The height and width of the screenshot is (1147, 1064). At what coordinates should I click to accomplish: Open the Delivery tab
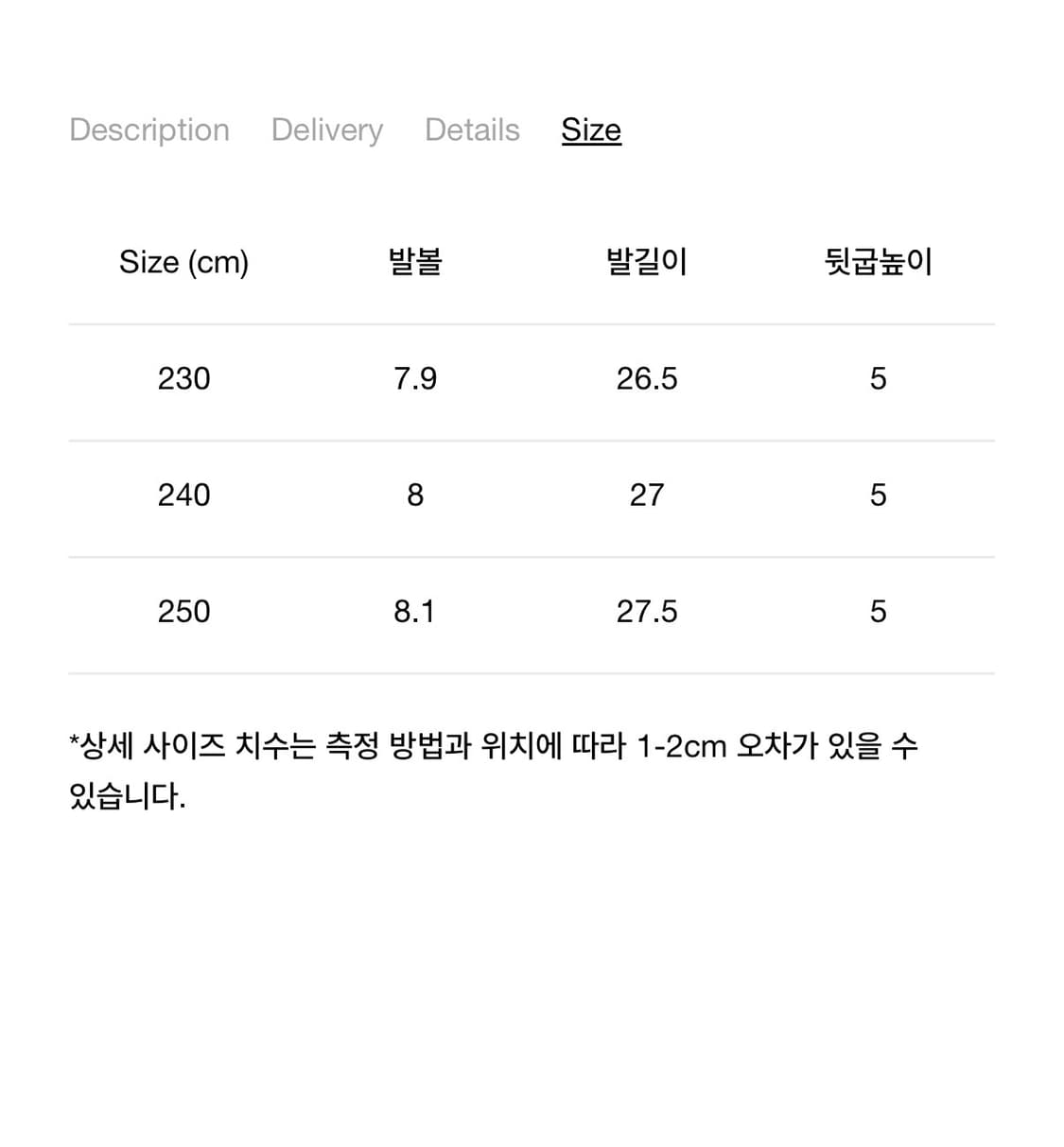coord(326,130)
